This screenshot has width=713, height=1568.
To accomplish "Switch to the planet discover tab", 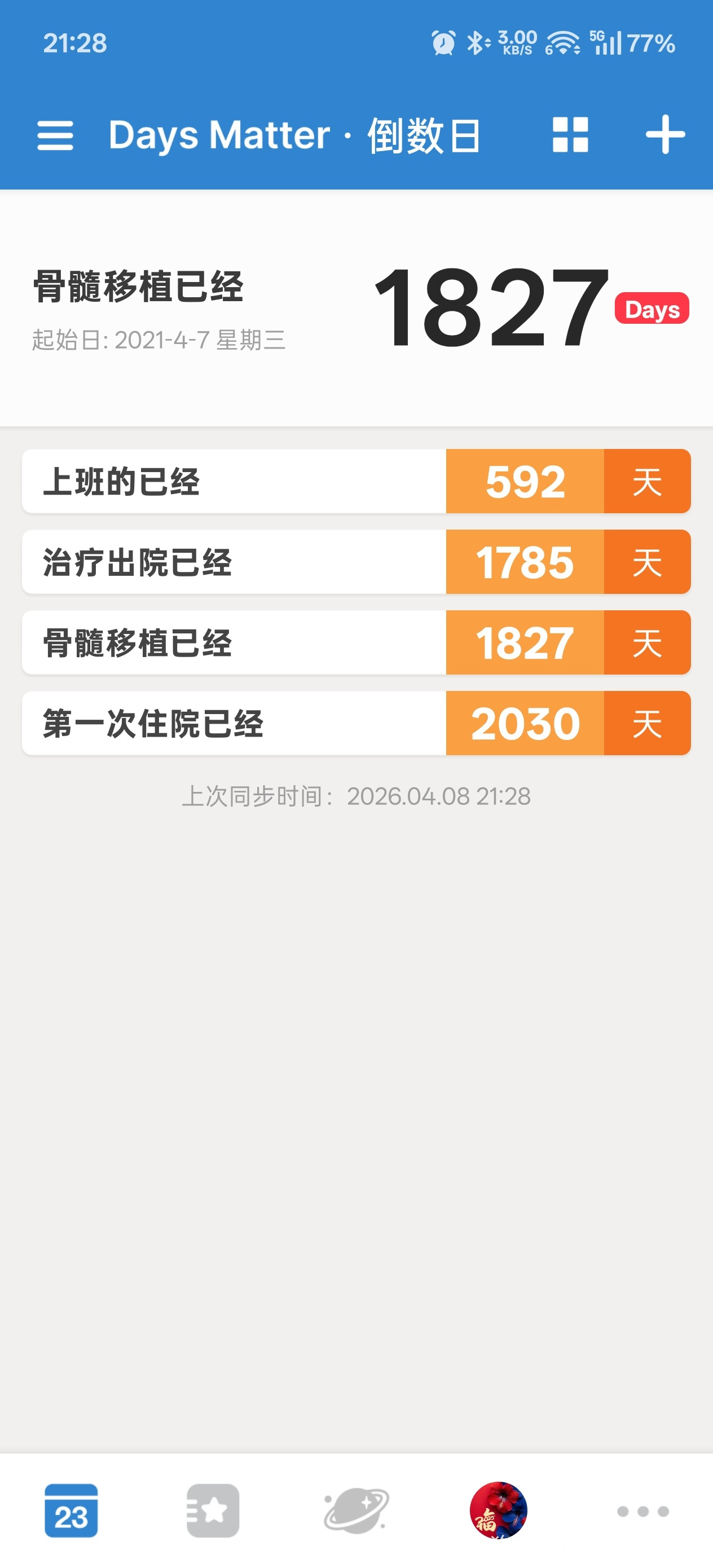I will (x=356, y=1510).
